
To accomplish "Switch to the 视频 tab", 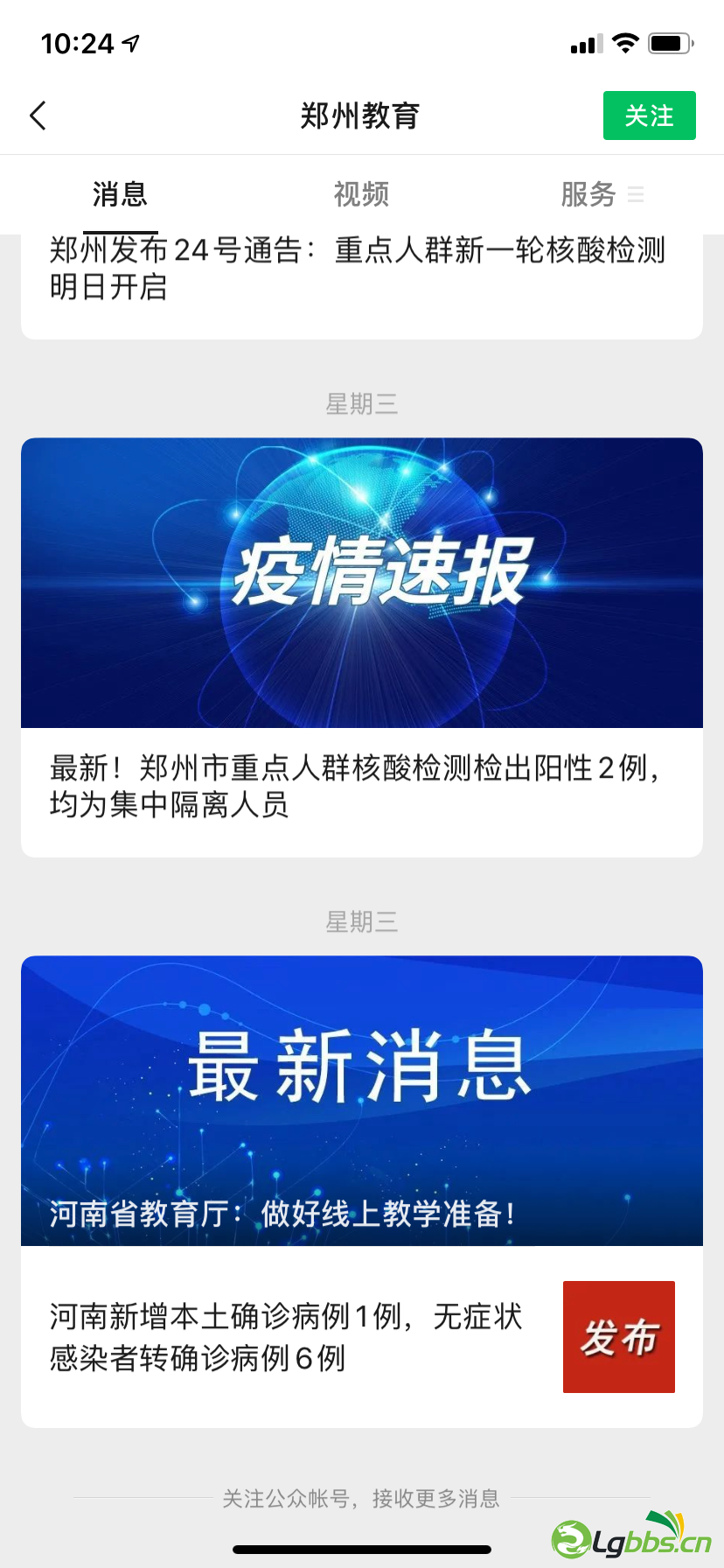I will (361, 194).
